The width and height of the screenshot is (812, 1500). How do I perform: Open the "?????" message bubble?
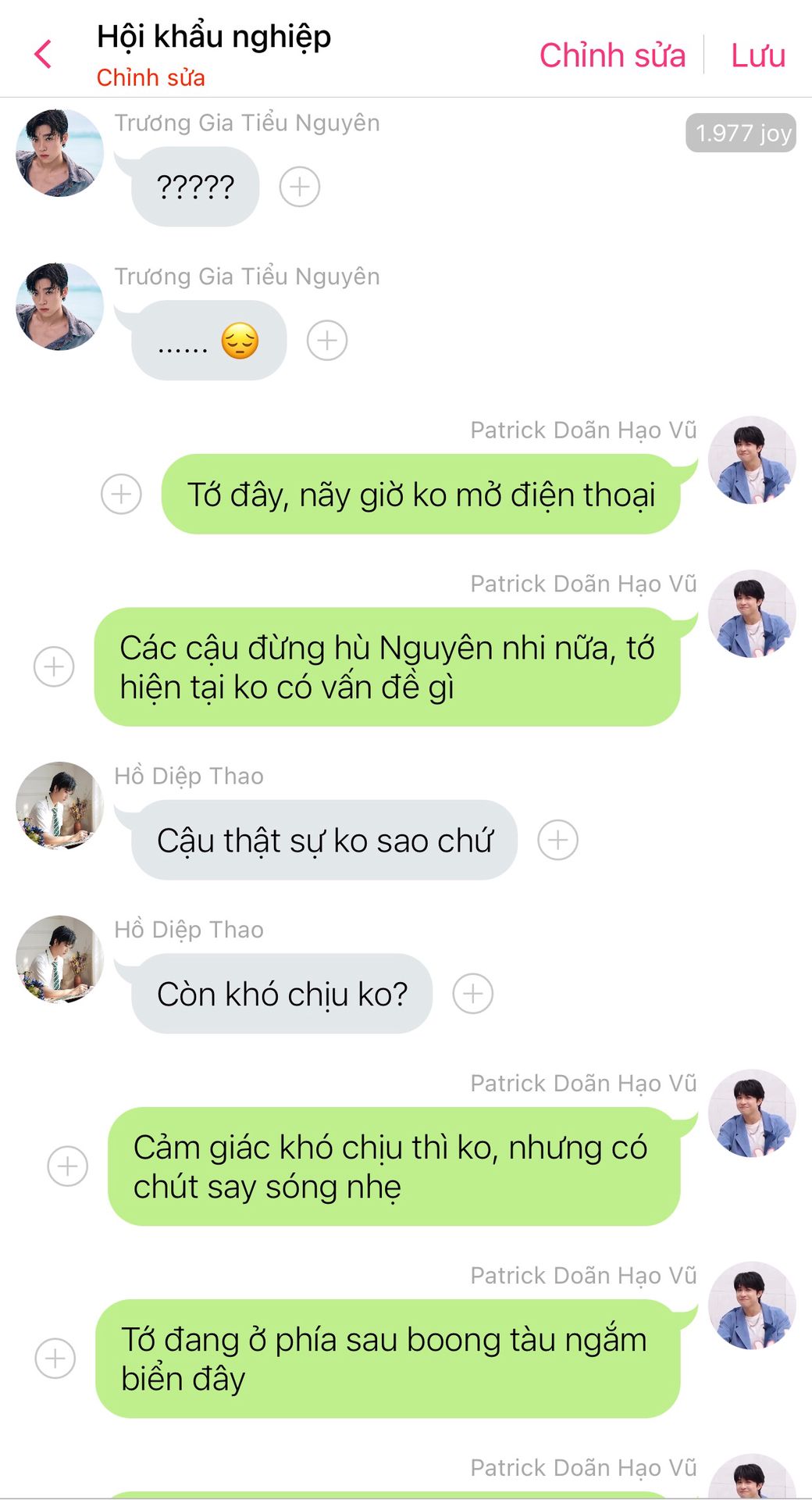194,187
